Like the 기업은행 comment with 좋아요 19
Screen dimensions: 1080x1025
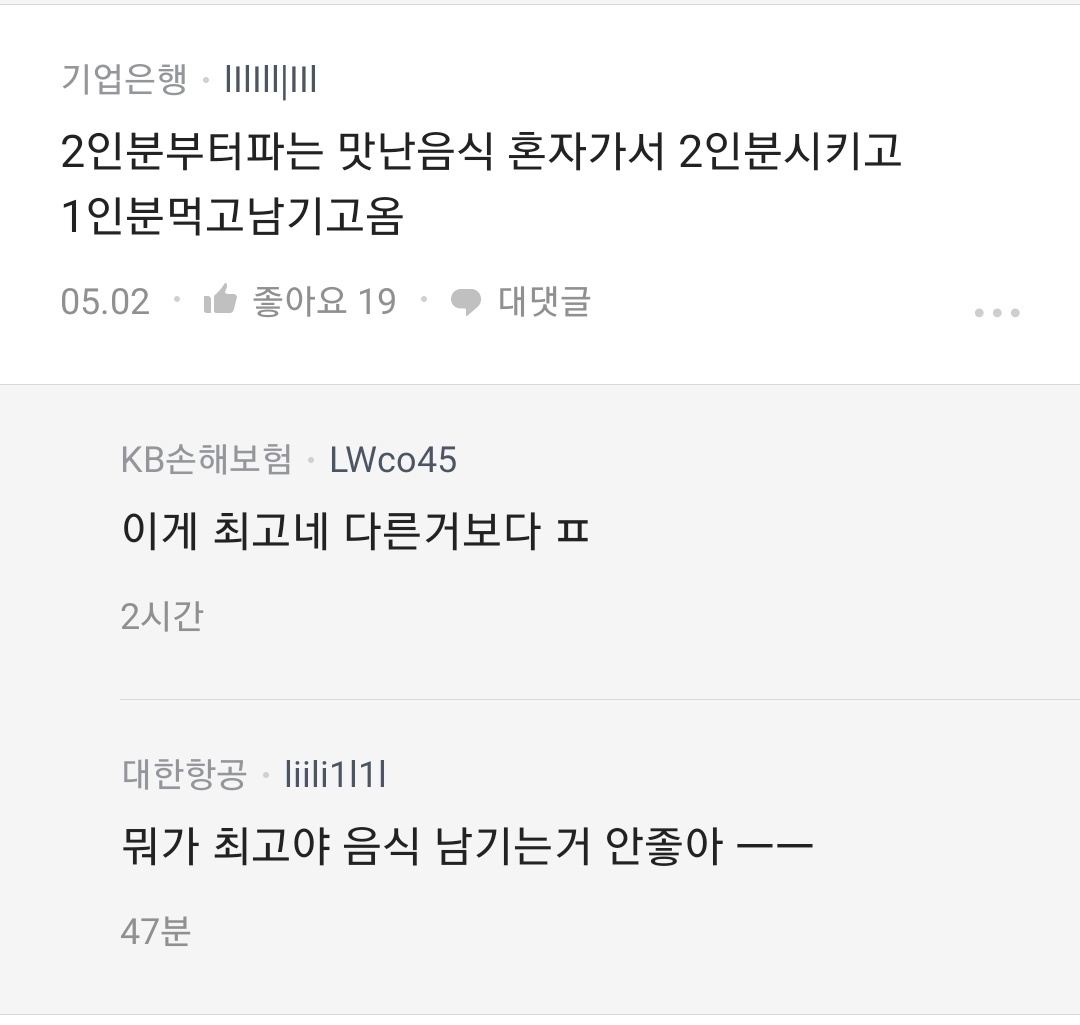pyautogui.click(x=220, y=300)
